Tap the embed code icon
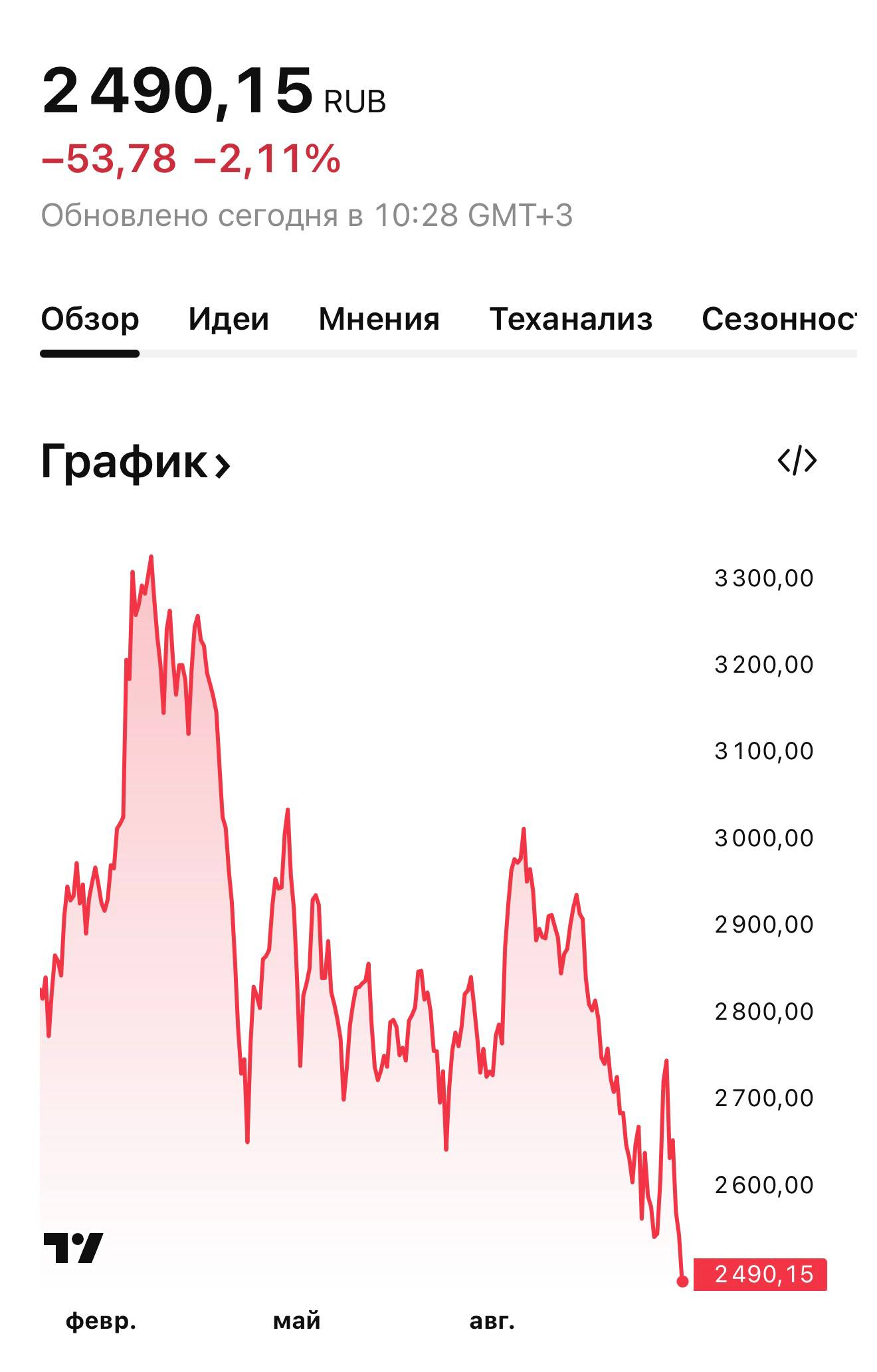The width and height of the screenshot is (877, 1372). click(797, 461)
